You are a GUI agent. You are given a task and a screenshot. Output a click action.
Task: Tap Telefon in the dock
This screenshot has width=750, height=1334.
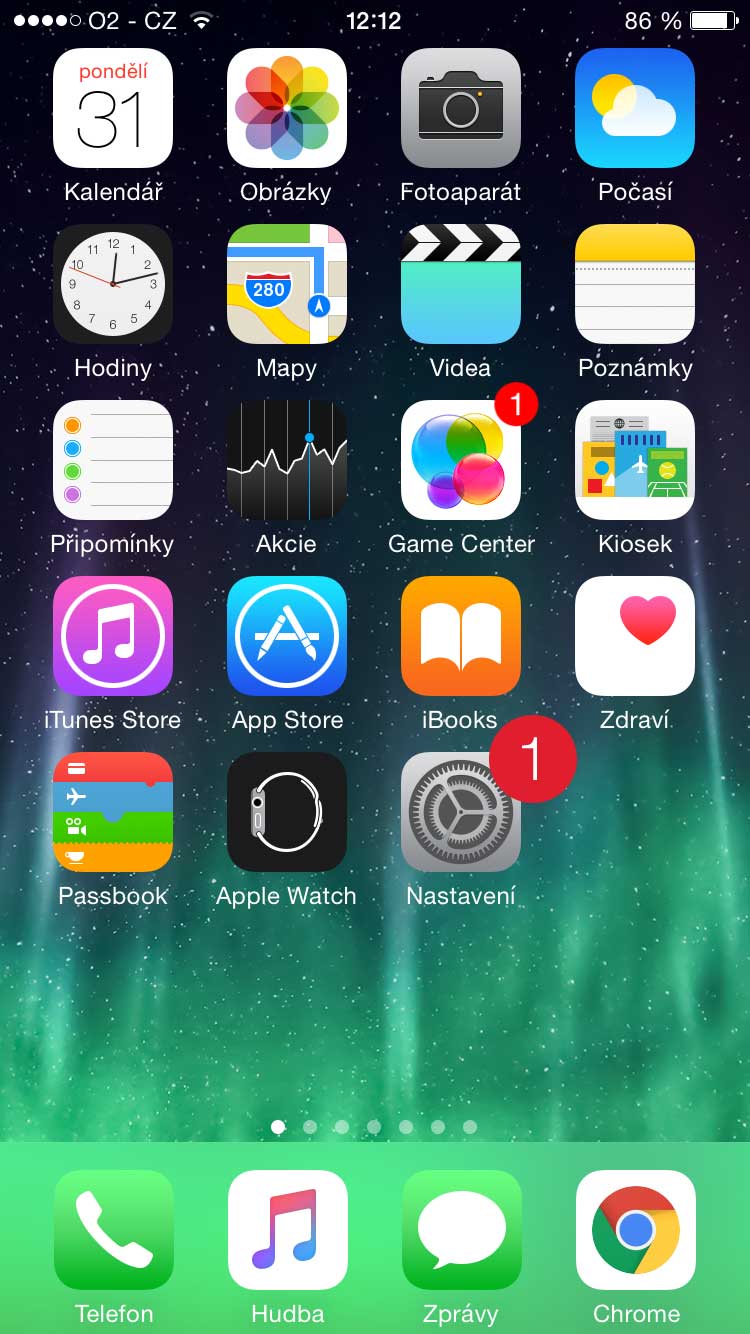pos(114,1230)
